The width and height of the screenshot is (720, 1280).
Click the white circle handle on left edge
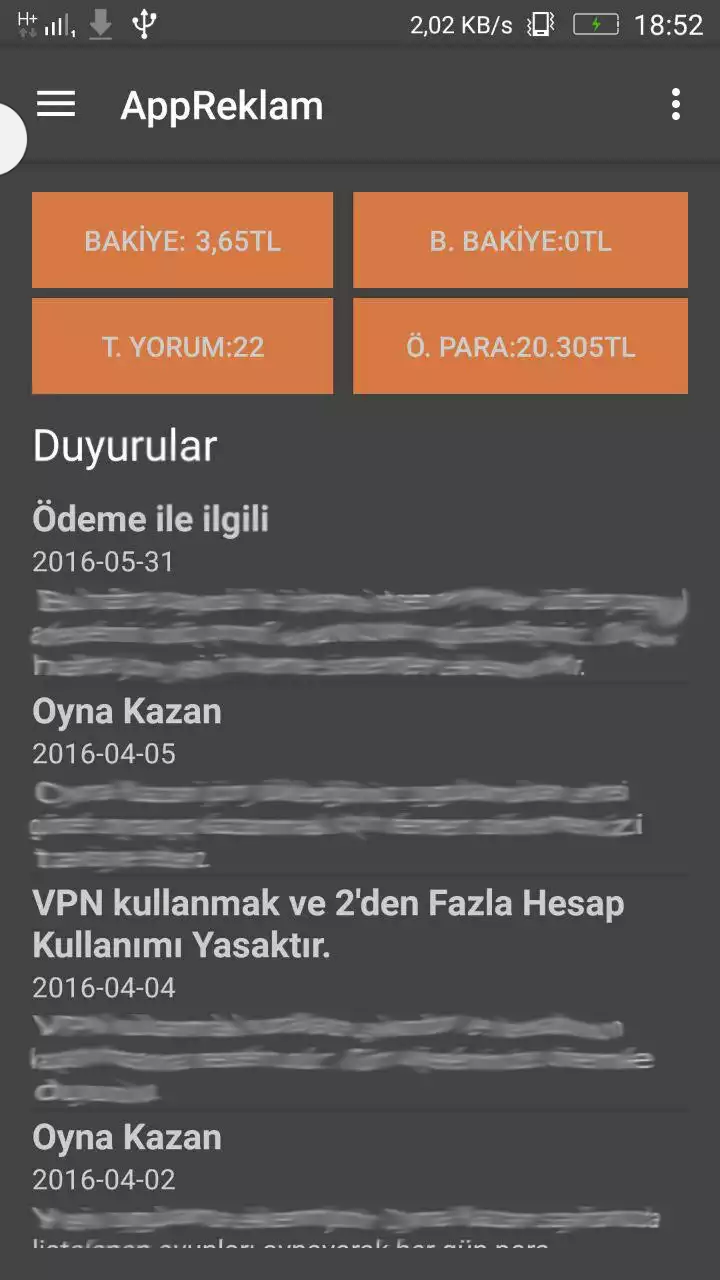tap(10, 138)
